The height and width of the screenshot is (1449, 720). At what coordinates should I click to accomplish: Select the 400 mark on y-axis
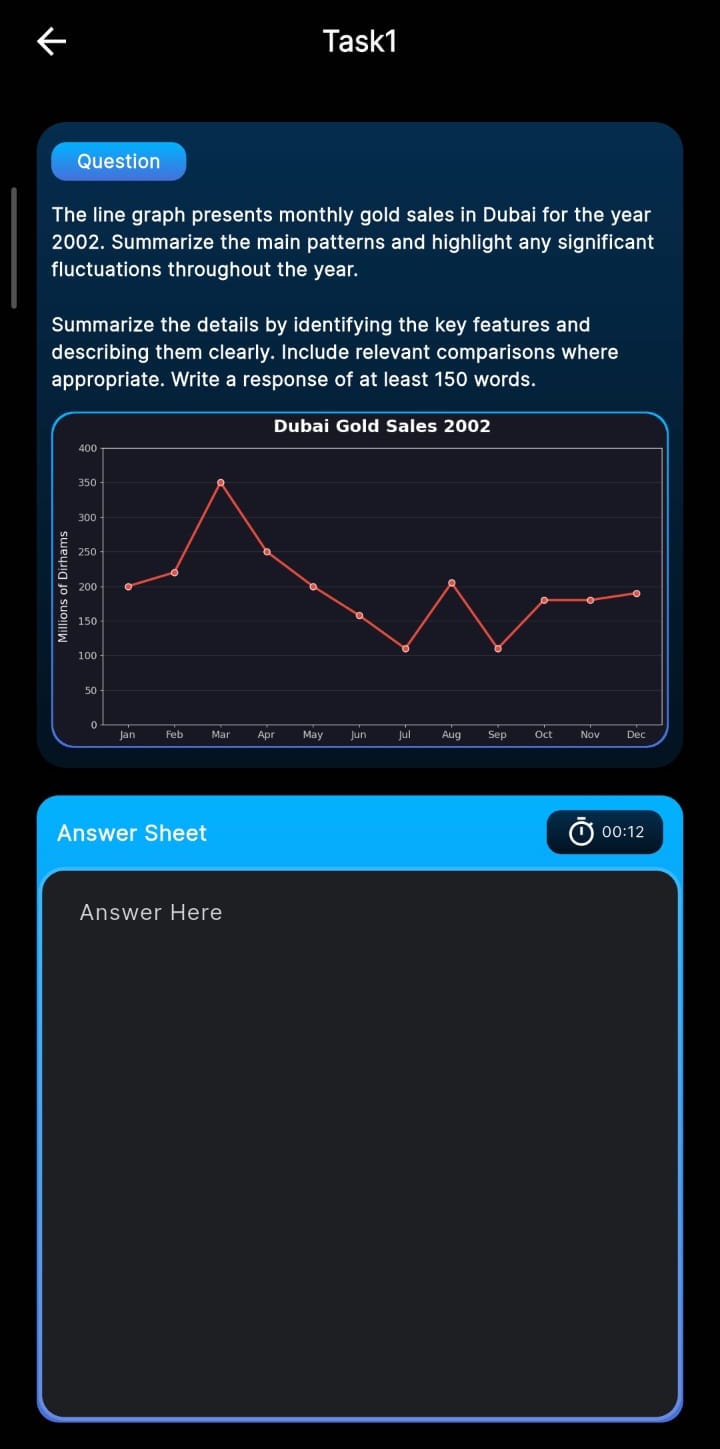click(x=87, y=448)
